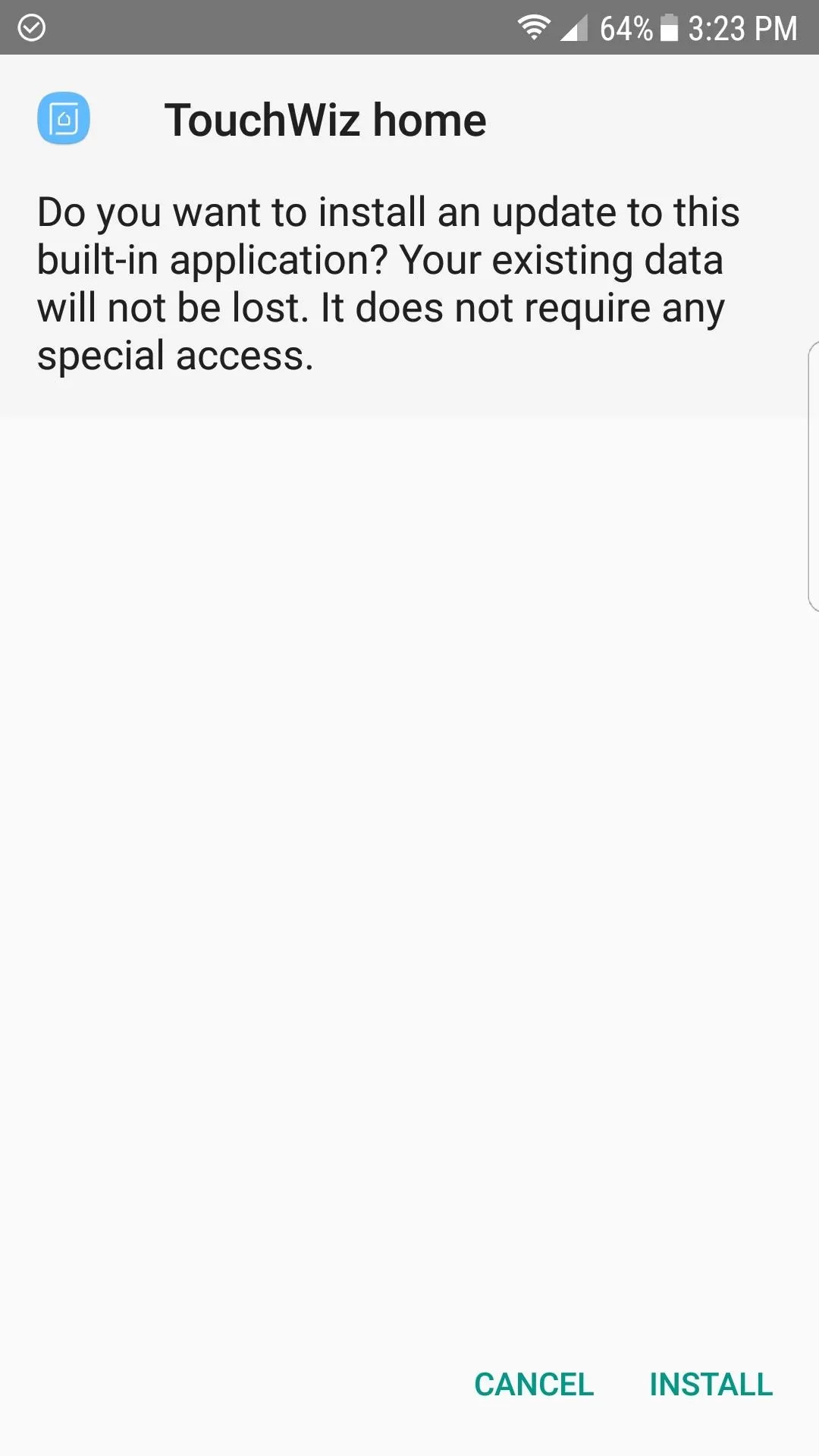This screenshot has width=819, height=1456.
Task: Cancel the TouchWiz home update
Action: 534,1385
